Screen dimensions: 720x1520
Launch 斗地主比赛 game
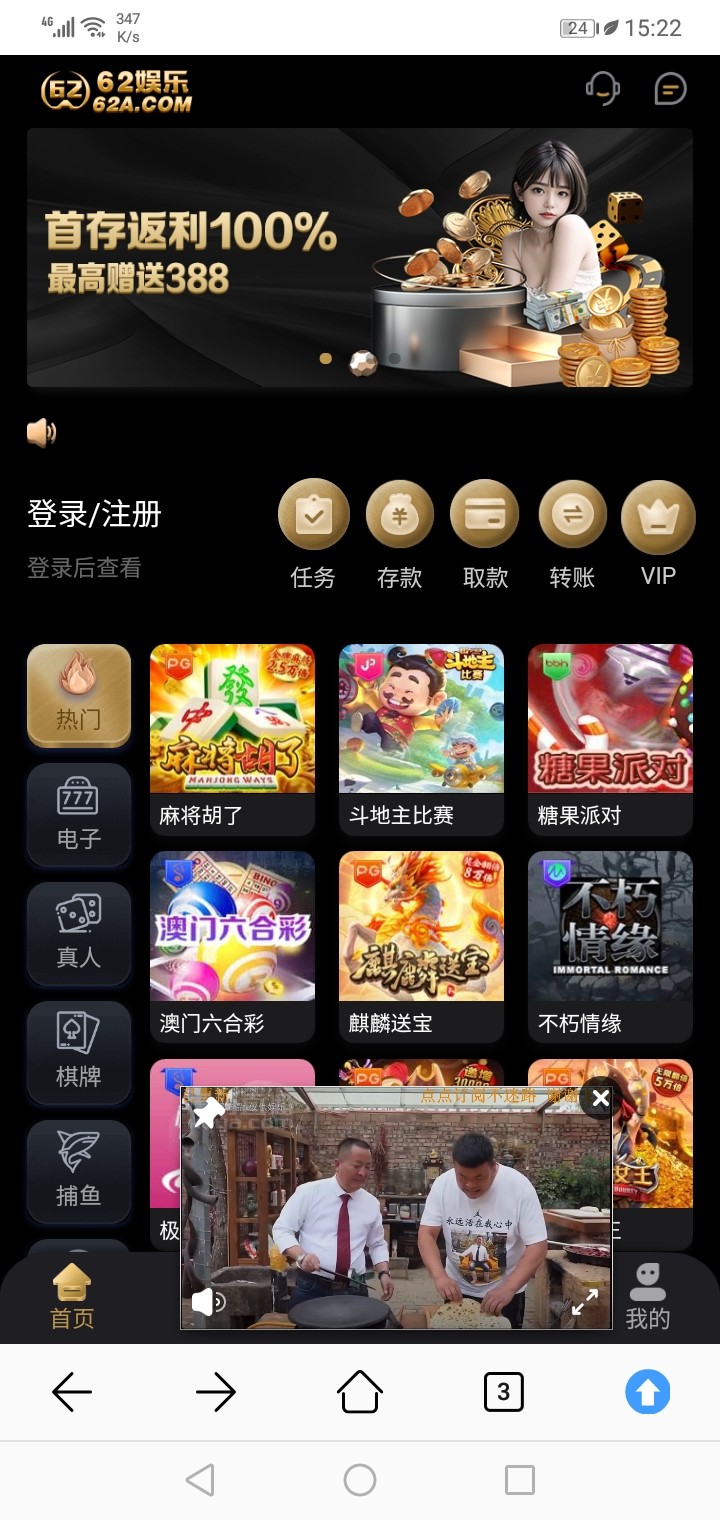pyautogui.click(x=421, y=738)
